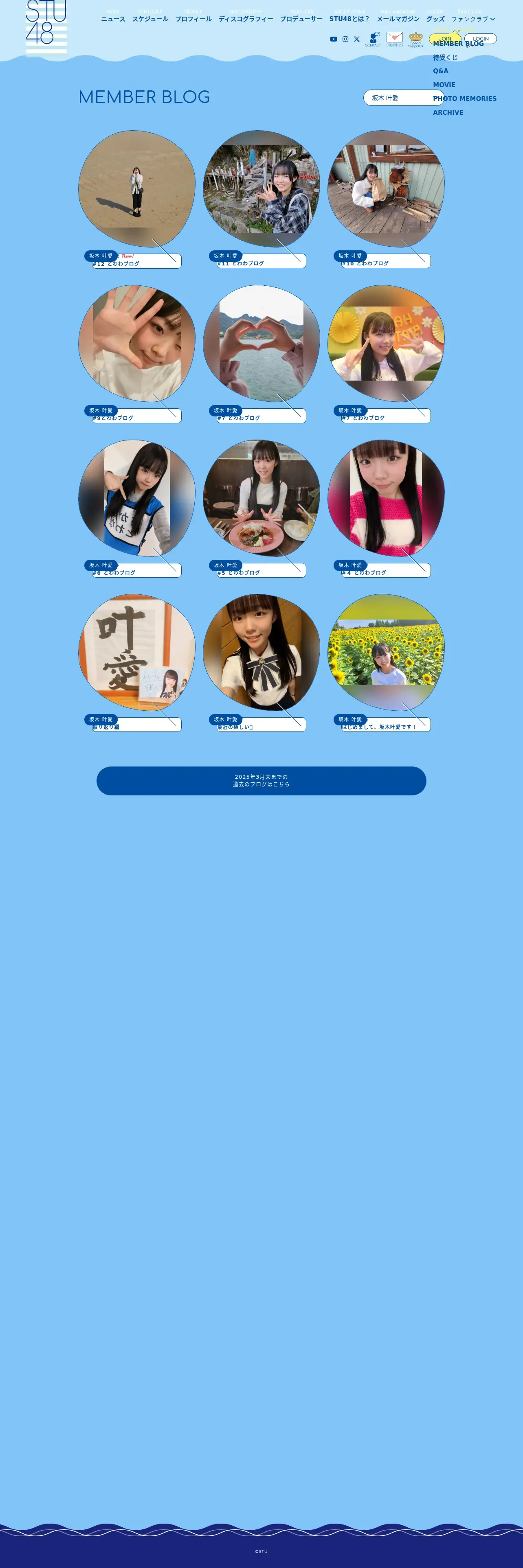Open PHOTO MEMORIES from the menu
This screenshot has height=1568, width=523.
[x=465, y=99]
